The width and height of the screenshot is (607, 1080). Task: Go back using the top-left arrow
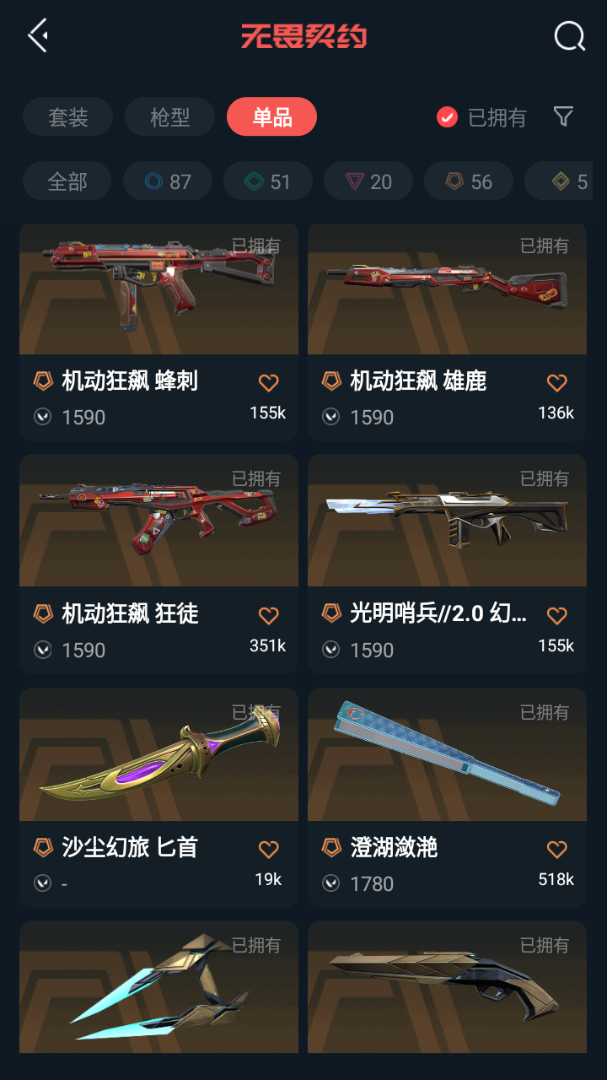pyautogui.click(x=38, y=35)
